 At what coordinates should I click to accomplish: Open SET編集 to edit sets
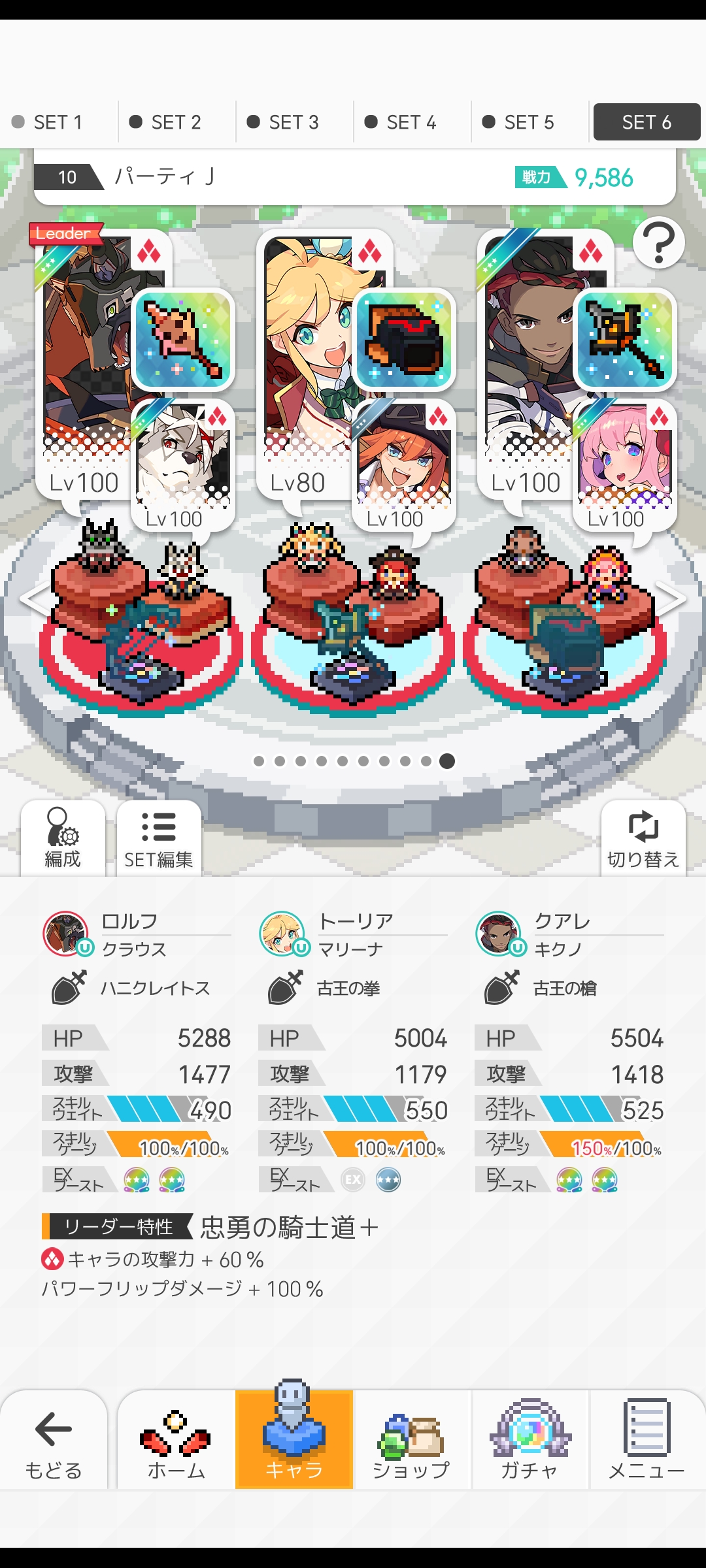159,839
